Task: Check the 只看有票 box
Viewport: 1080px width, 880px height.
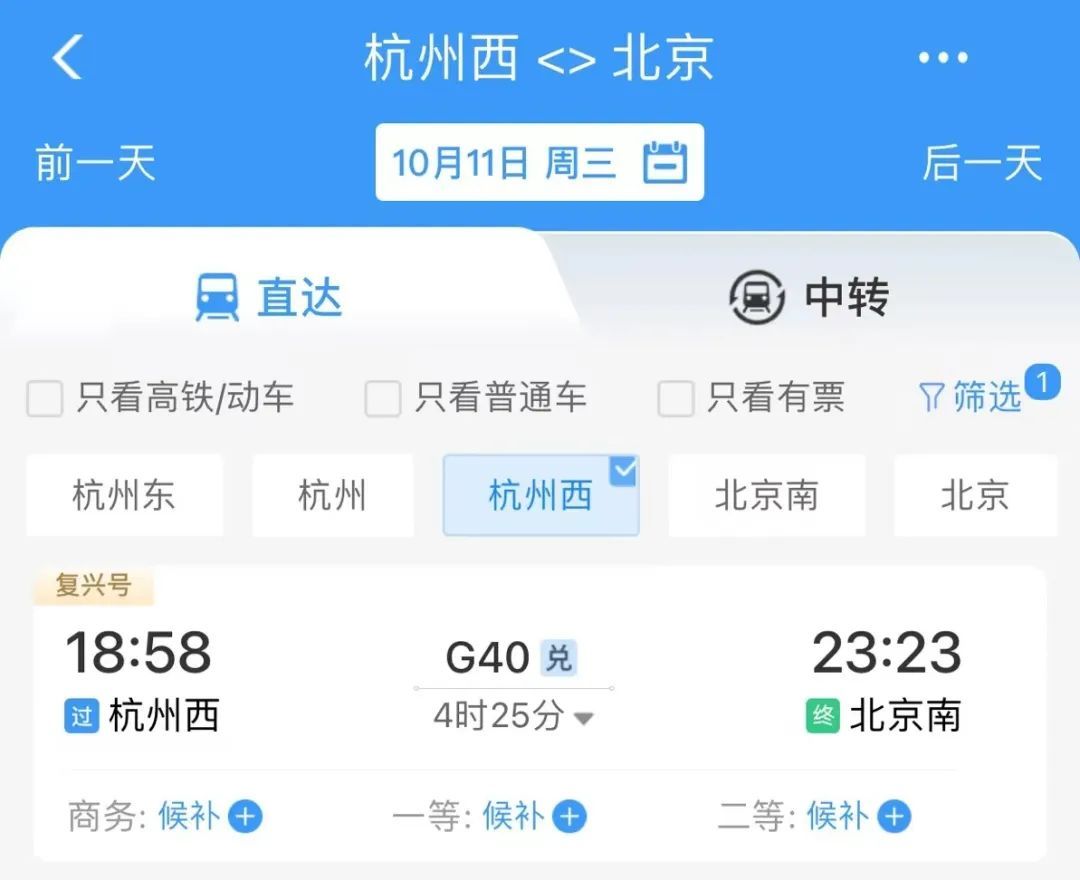Action: [676, 399]
